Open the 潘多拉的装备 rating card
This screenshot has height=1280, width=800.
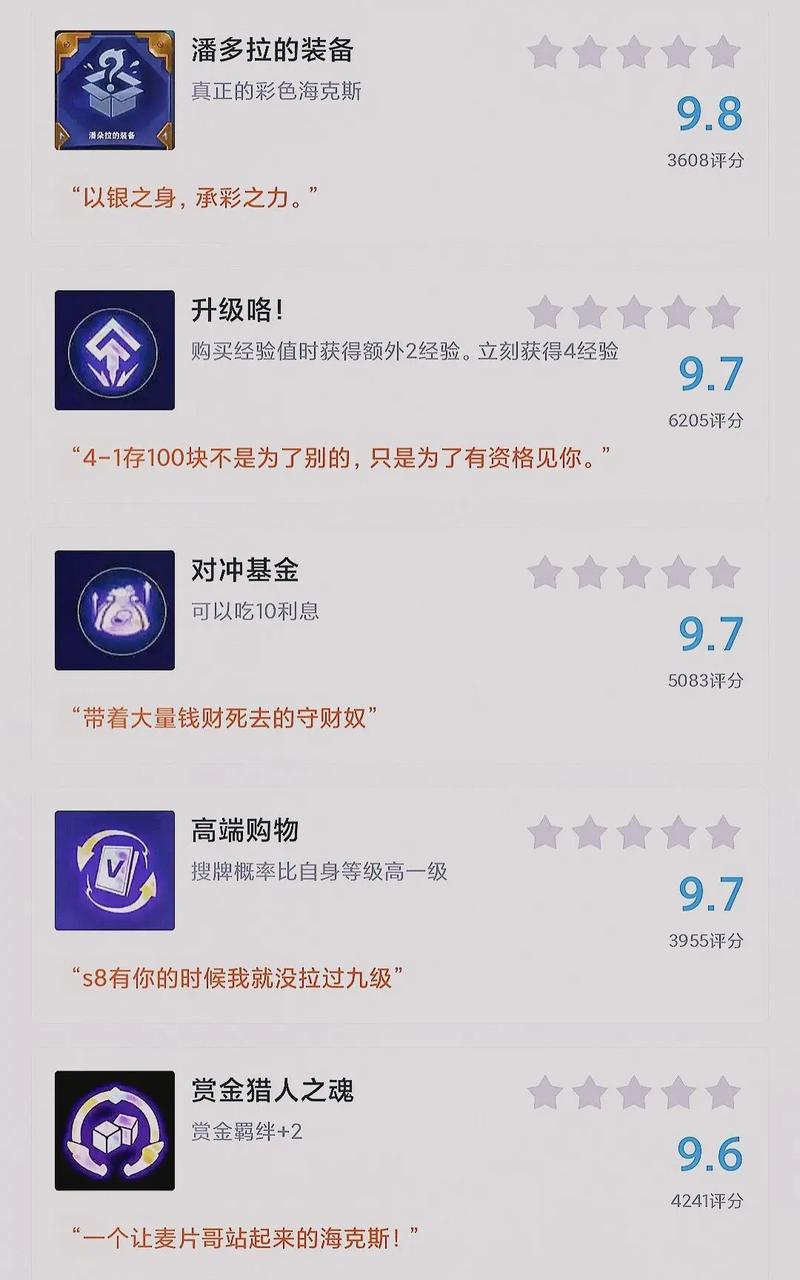(400, 120)
